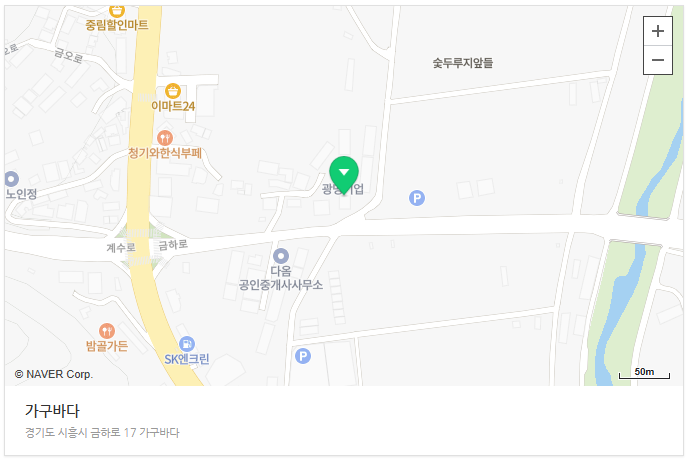This screenshot has height=462, width=688.
Task: Select the 청기와한식부페 restaurant pin
Action: [x=165, y=137]
